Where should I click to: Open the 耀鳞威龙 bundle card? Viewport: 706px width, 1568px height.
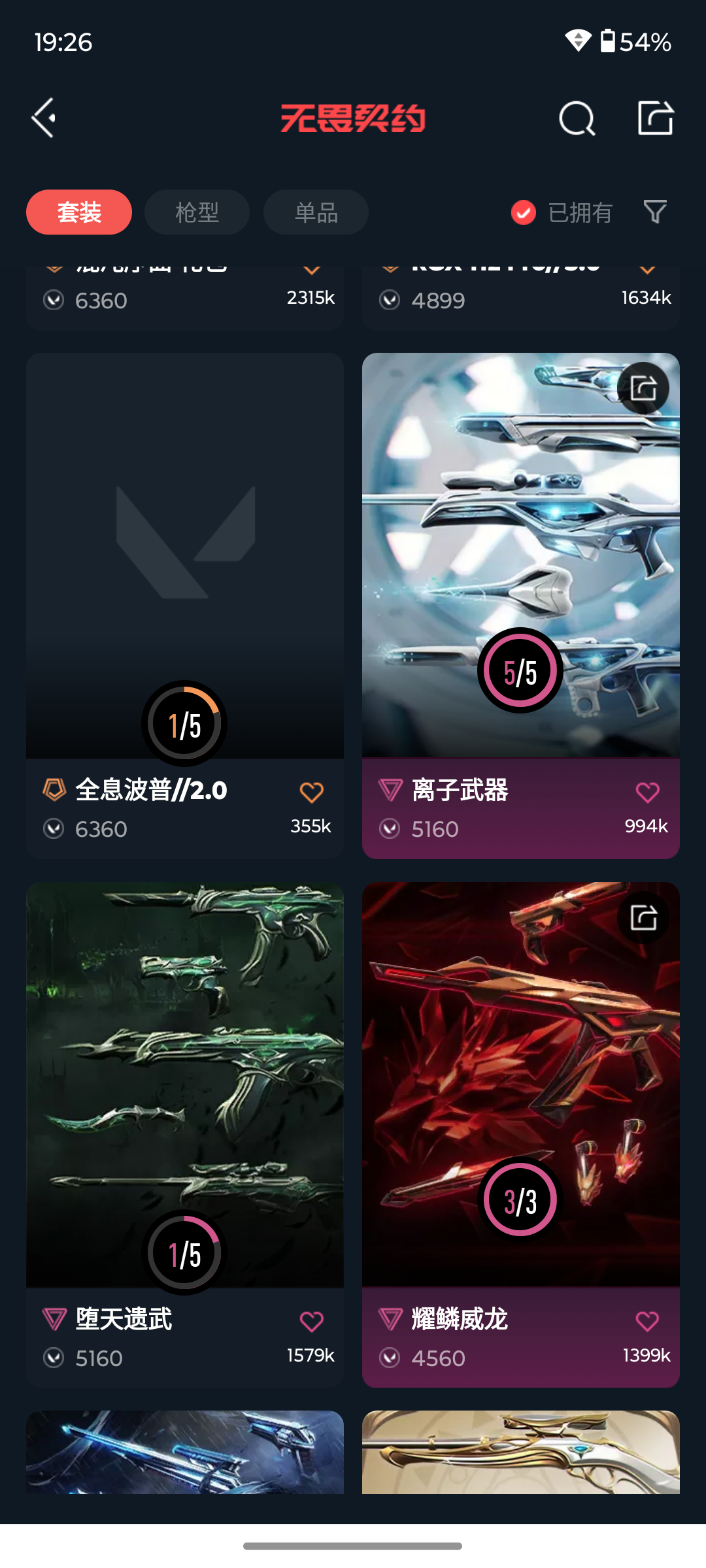521,1135
